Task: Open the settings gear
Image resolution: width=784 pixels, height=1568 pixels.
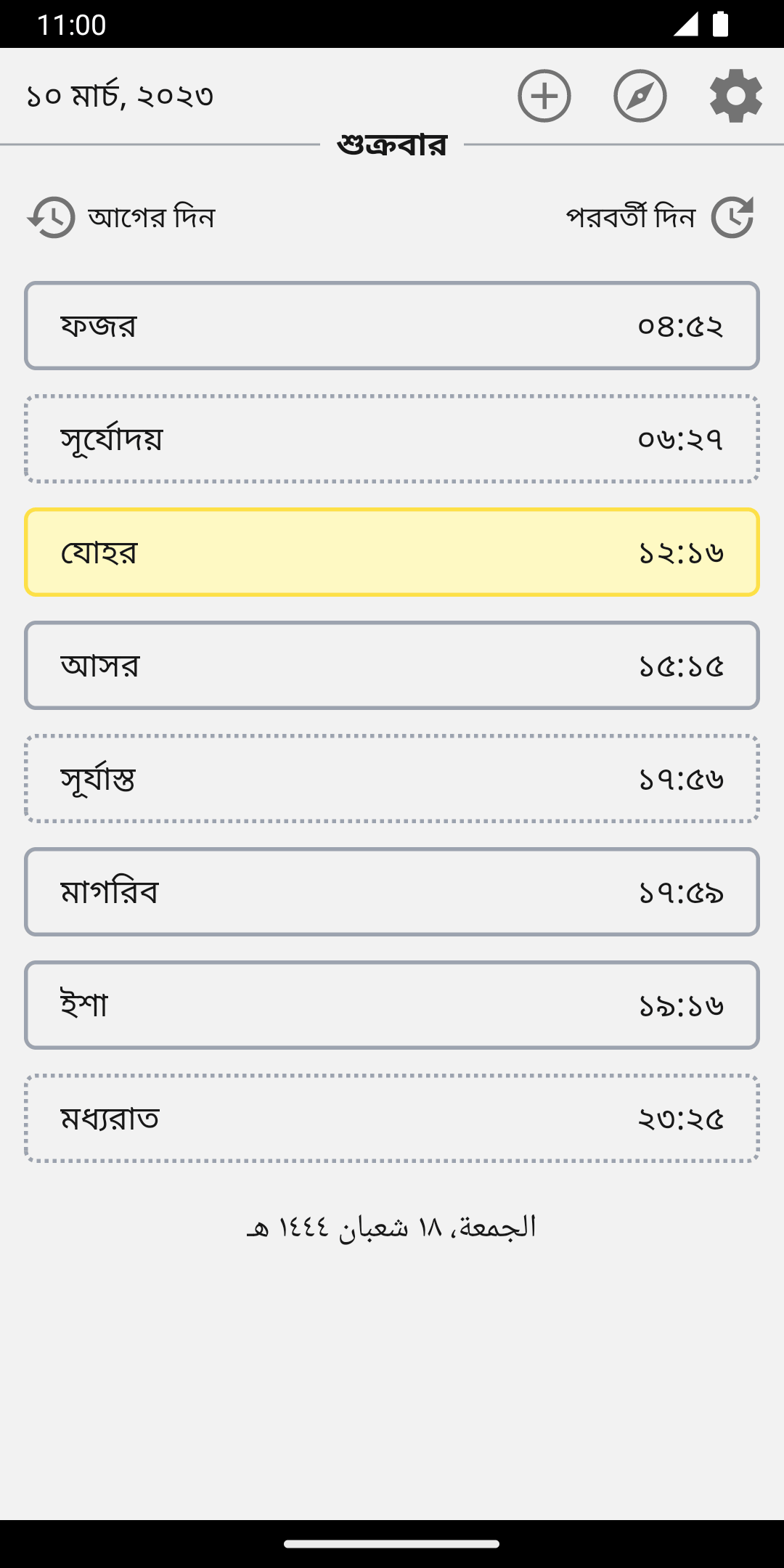Action: tap(735, 96)
